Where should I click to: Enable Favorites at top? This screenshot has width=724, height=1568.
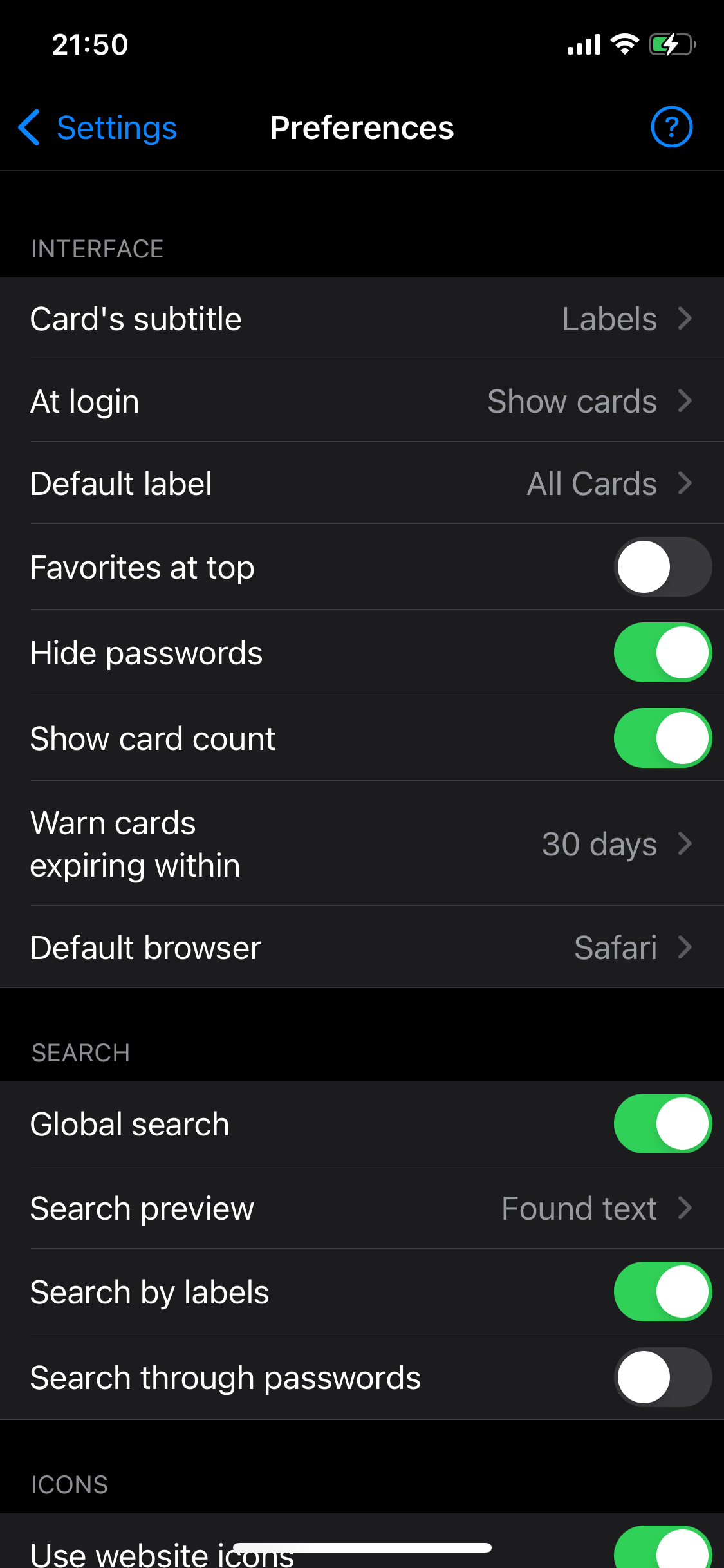662,567
